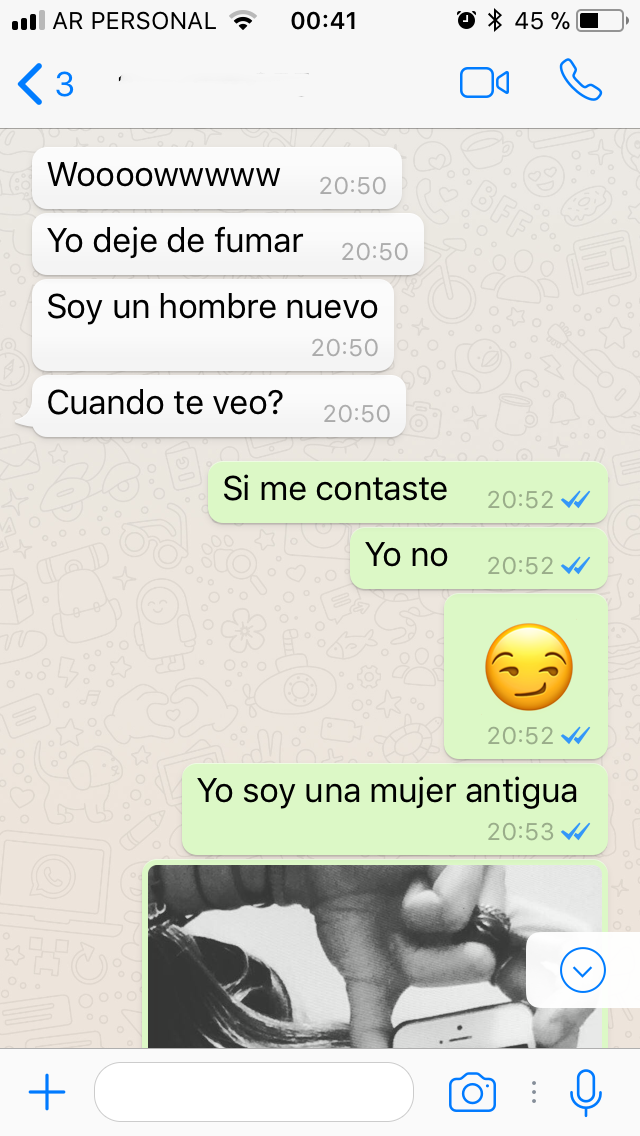Open the contact info from the header name
The width and height of the screenshot is (640, 1136).
[x=215, y=84]
